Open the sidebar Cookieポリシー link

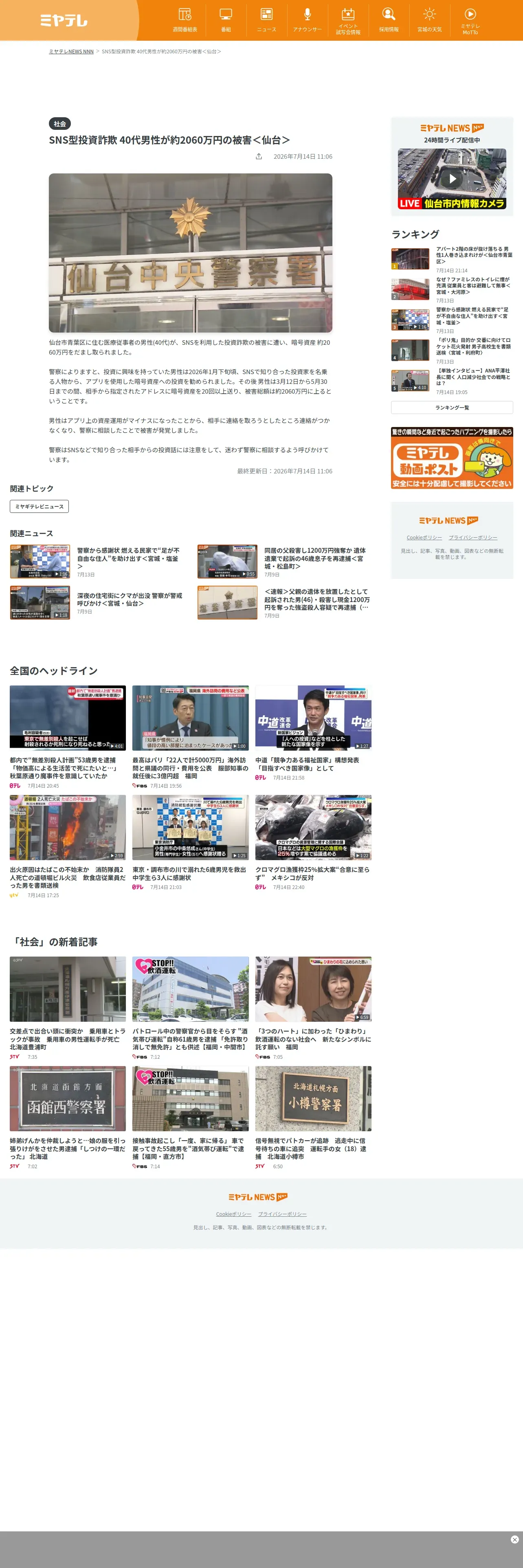[x=424, y=537]
